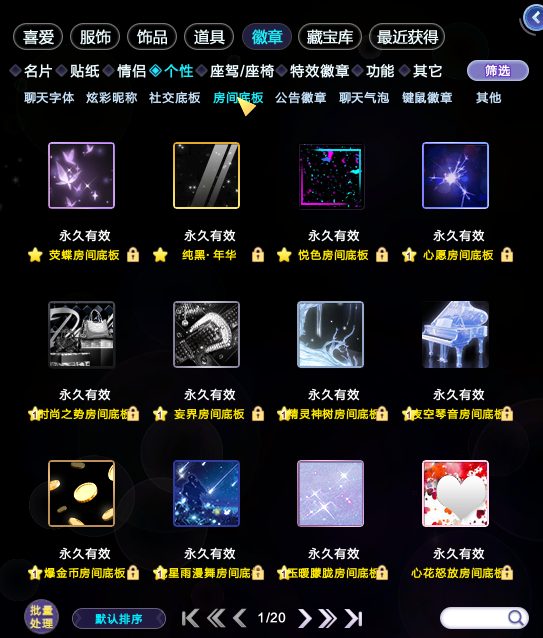Open the 藏宝库 tab

pyautogui.click(x=329, y=37)
